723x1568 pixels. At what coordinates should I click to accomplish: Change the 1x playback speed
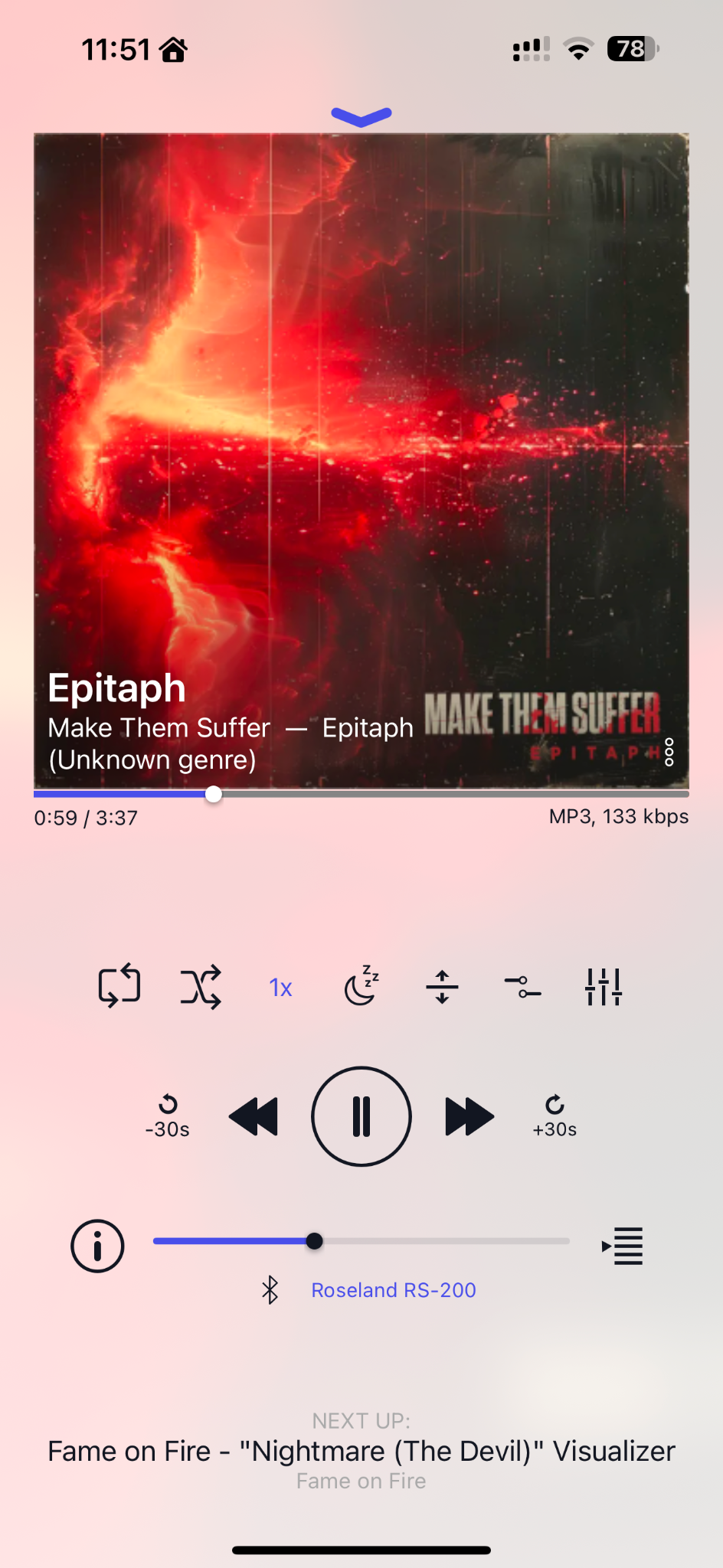pyautogui.click(x=281, y=988)
